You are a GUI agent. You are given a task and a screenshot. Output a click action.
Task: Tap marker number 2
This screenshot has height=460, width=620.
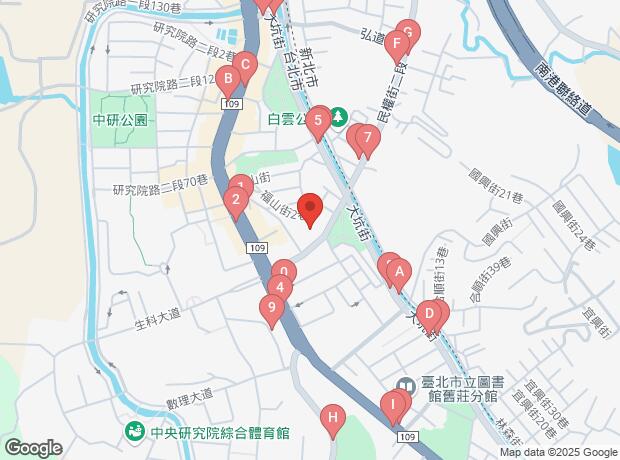click(x=235, y=198)
